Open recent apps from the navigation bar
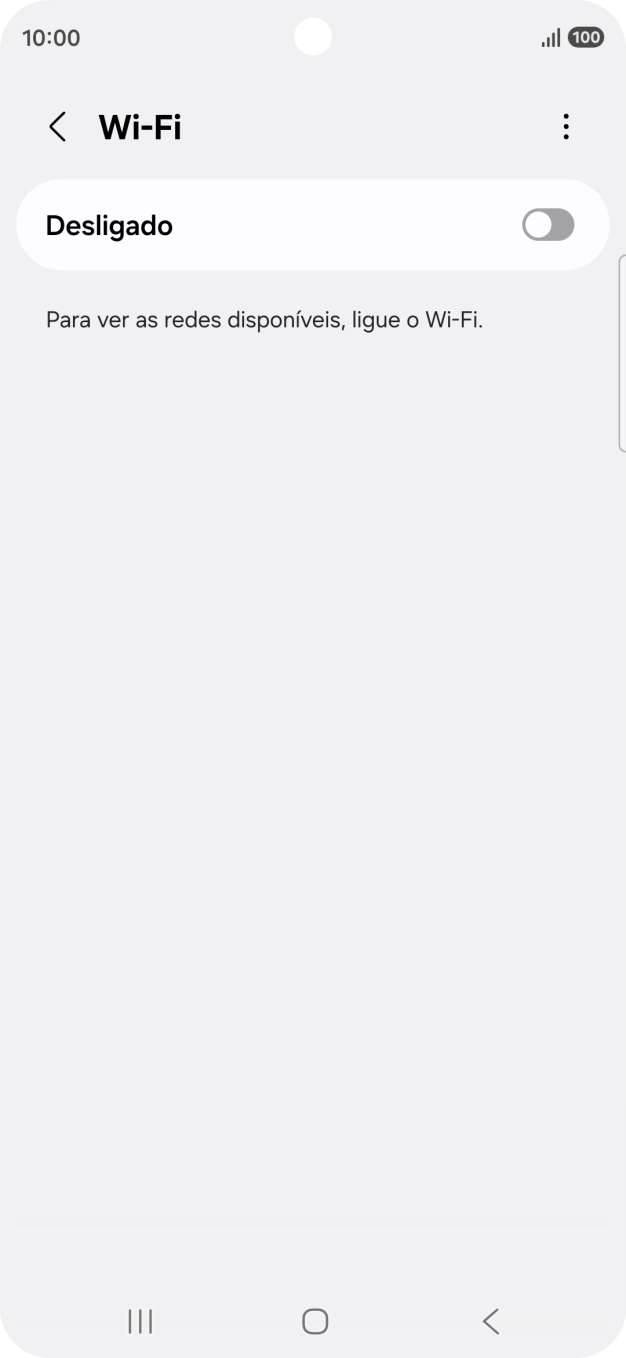This screenshot has height=1358, width=626. pos(140,1321)
